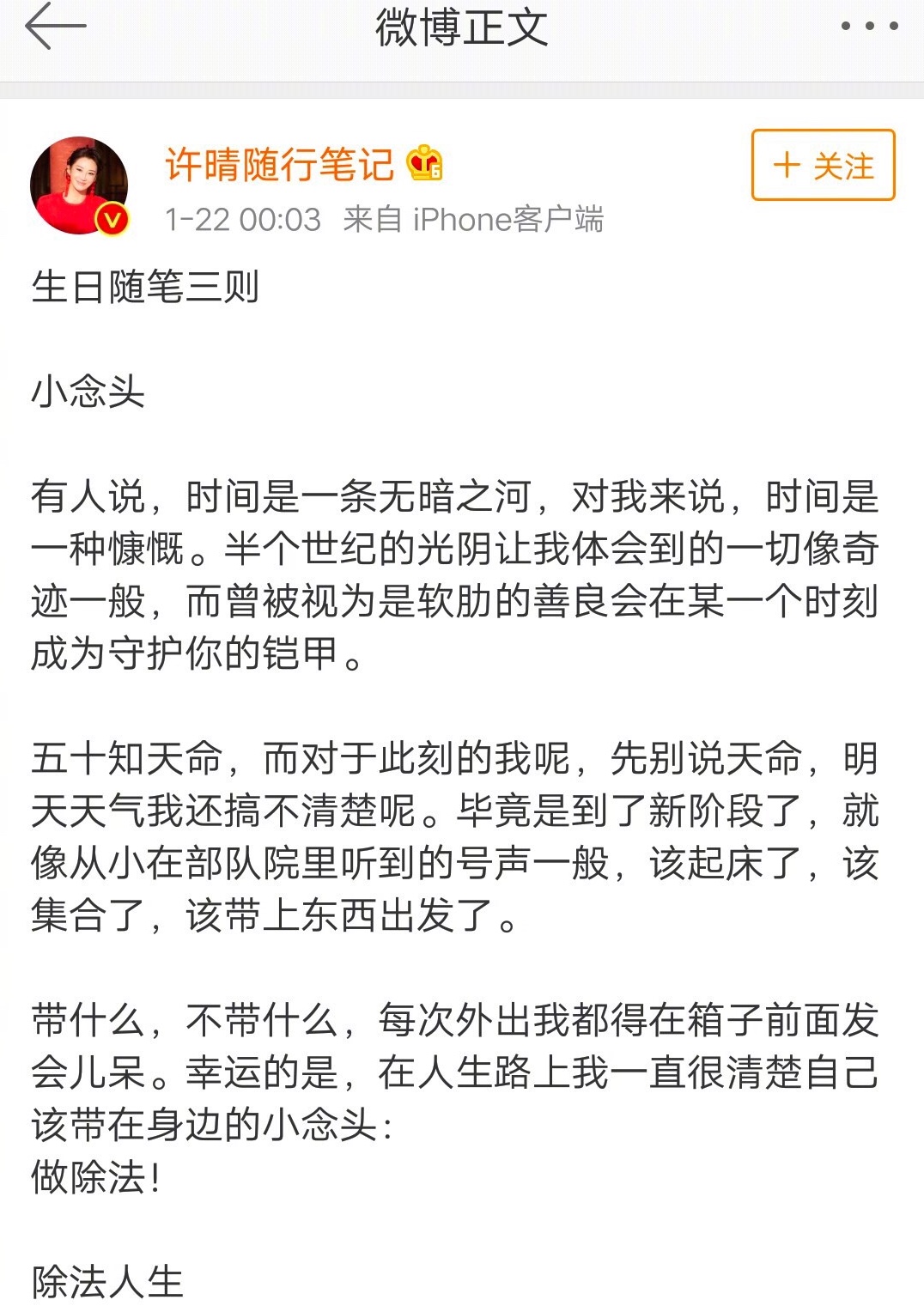The height and width of the screenshot is (1312, 924).
Task: Follow 许晴随行笔记 with the 关注 button
Action: [823, 165]
